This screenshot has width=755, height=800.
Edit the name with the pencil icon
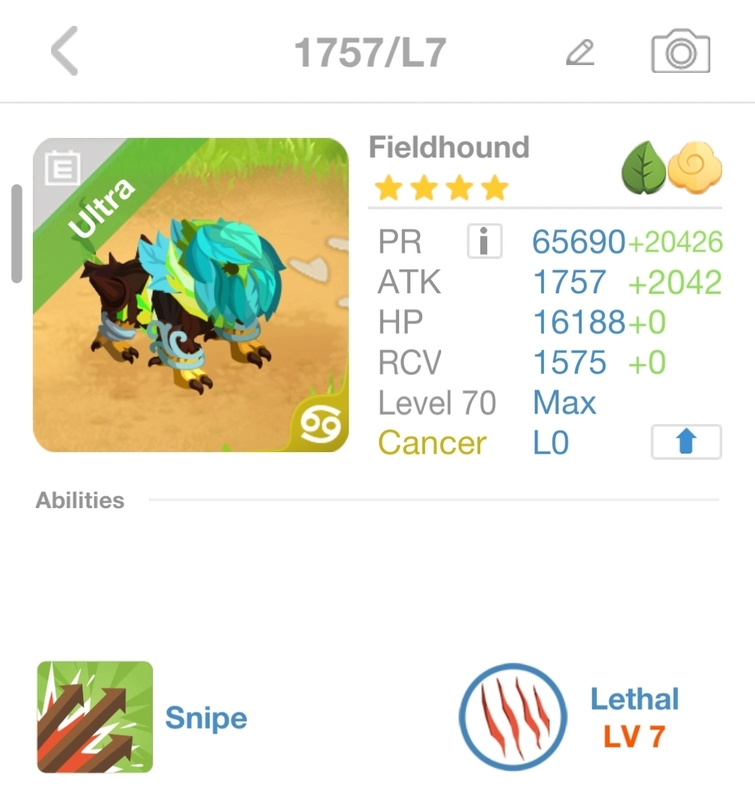[x=580, y=53]
